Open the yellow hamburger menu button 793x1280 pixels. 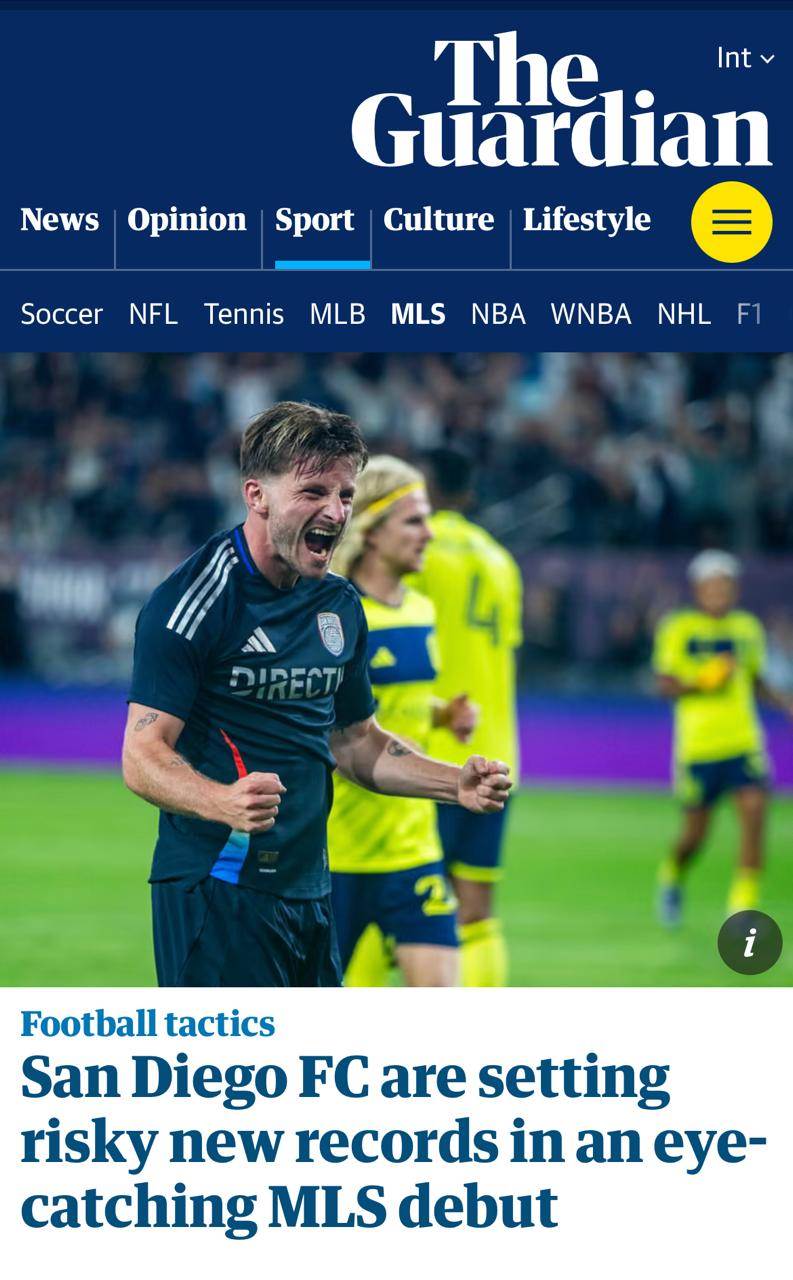pyautogui.click(x=731, y=222)
